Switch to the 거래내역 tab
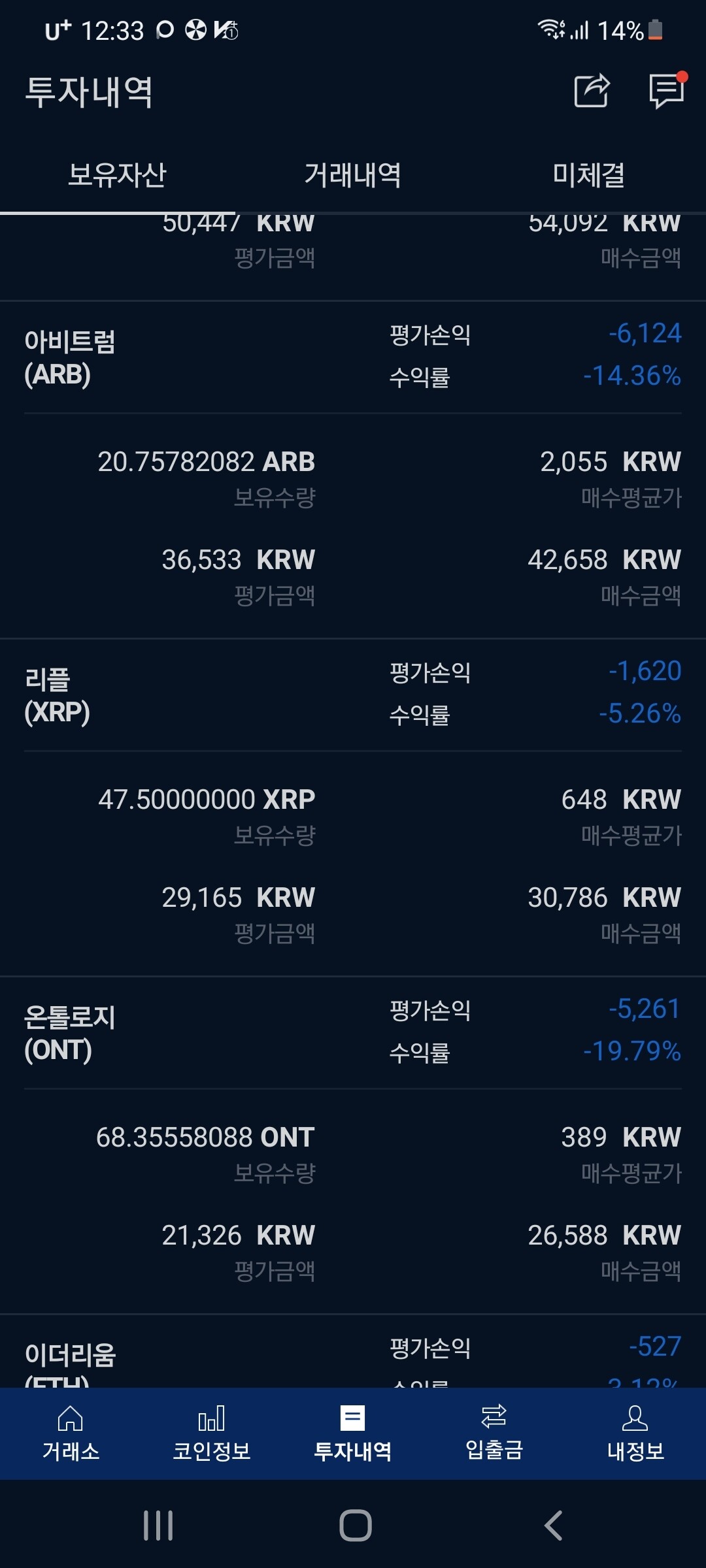Viewport: 706px width, 1568px height. pyautogui.click(x=353, y=175)
